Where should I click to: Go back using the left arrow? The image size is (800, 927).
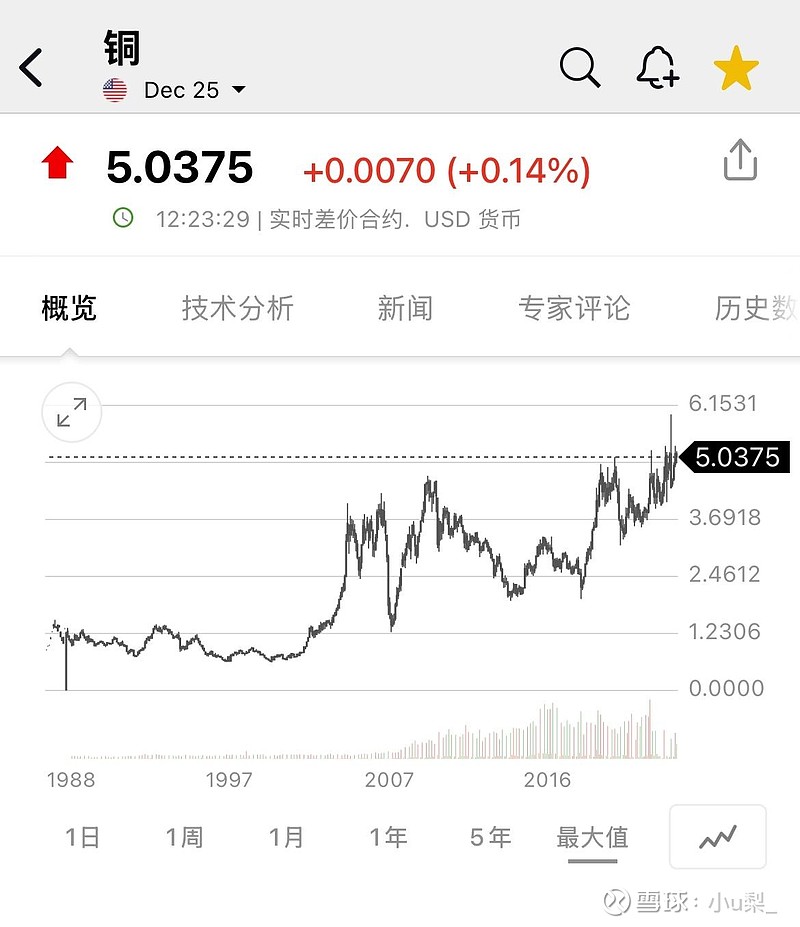click(30, 67)
